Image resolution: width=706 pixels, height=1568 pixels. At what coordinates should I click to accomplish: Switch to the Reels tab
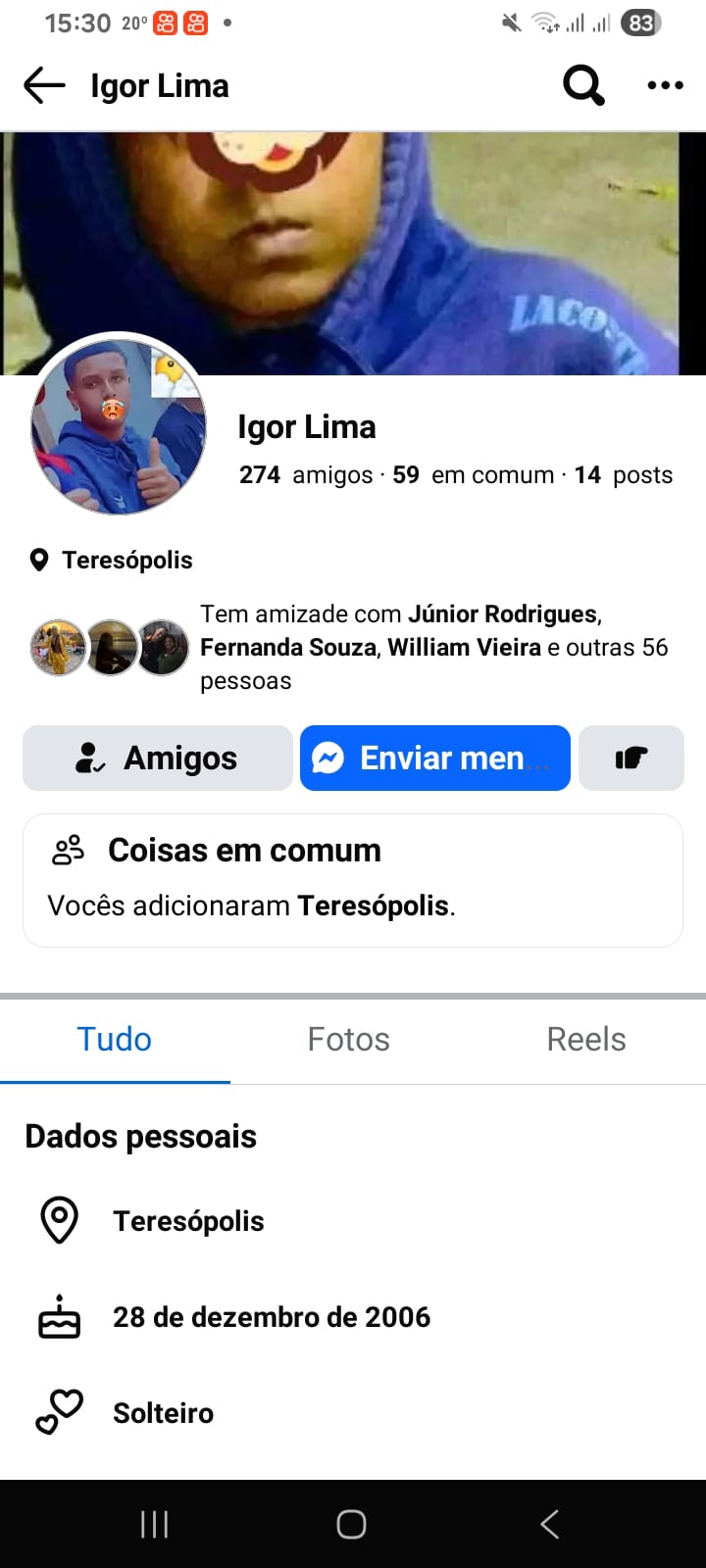586,1039
